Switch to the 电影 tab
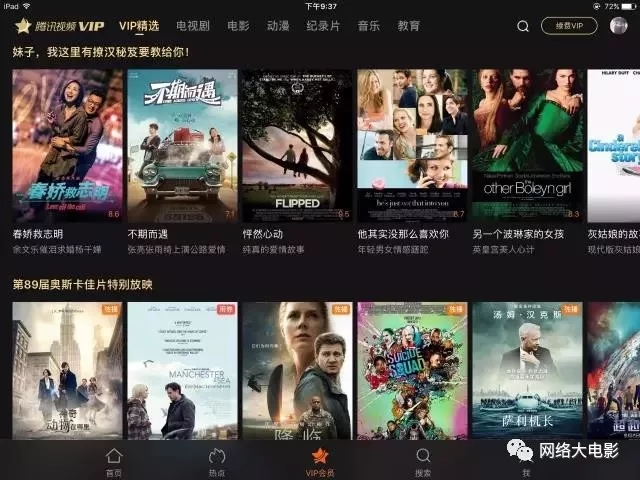Image resolution: width=640 pixels, height=480 pixels. coord(238,26)
